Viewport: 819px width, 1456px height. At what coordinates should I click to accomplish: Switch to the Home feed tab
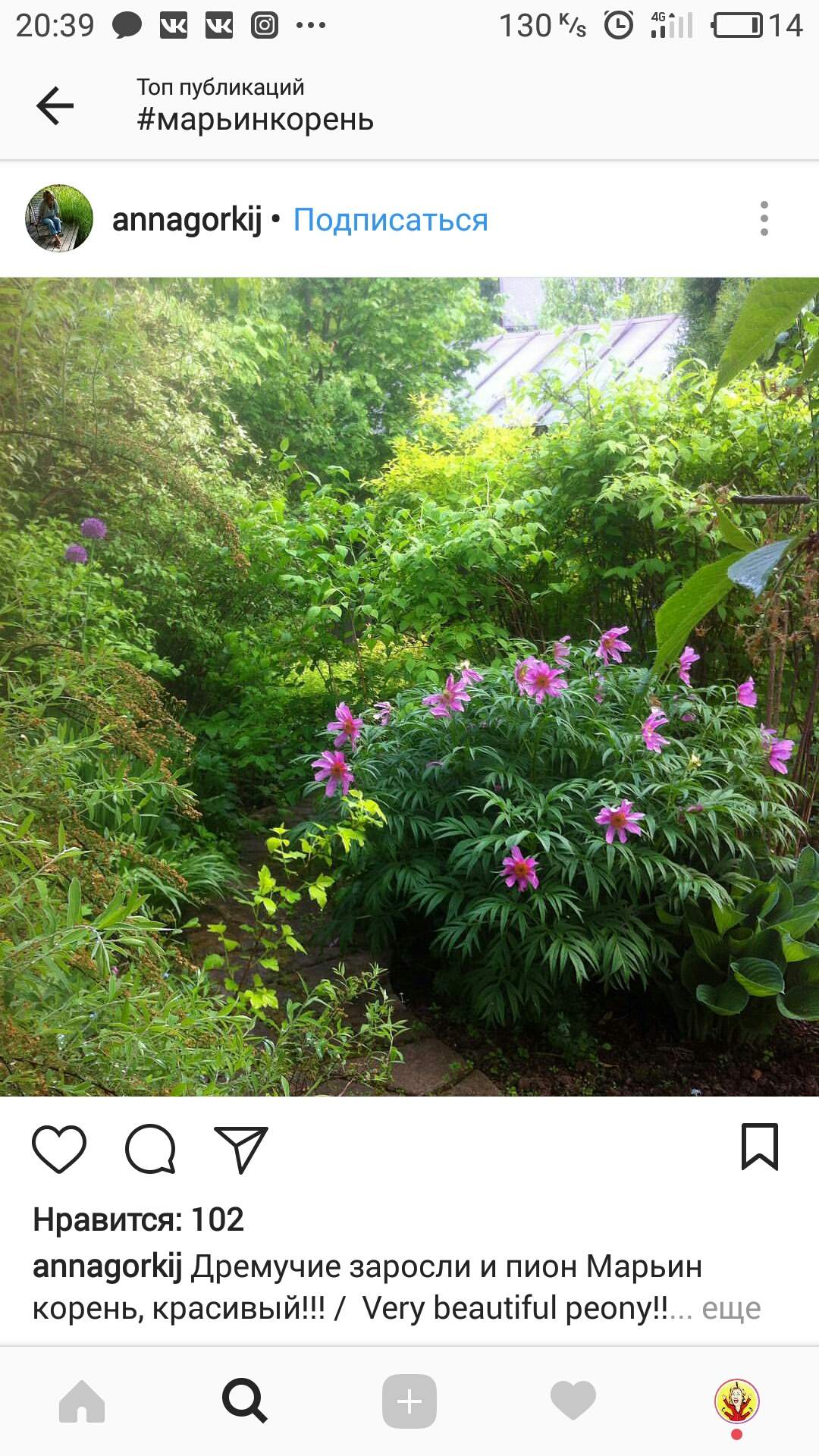pos(82,1401)
